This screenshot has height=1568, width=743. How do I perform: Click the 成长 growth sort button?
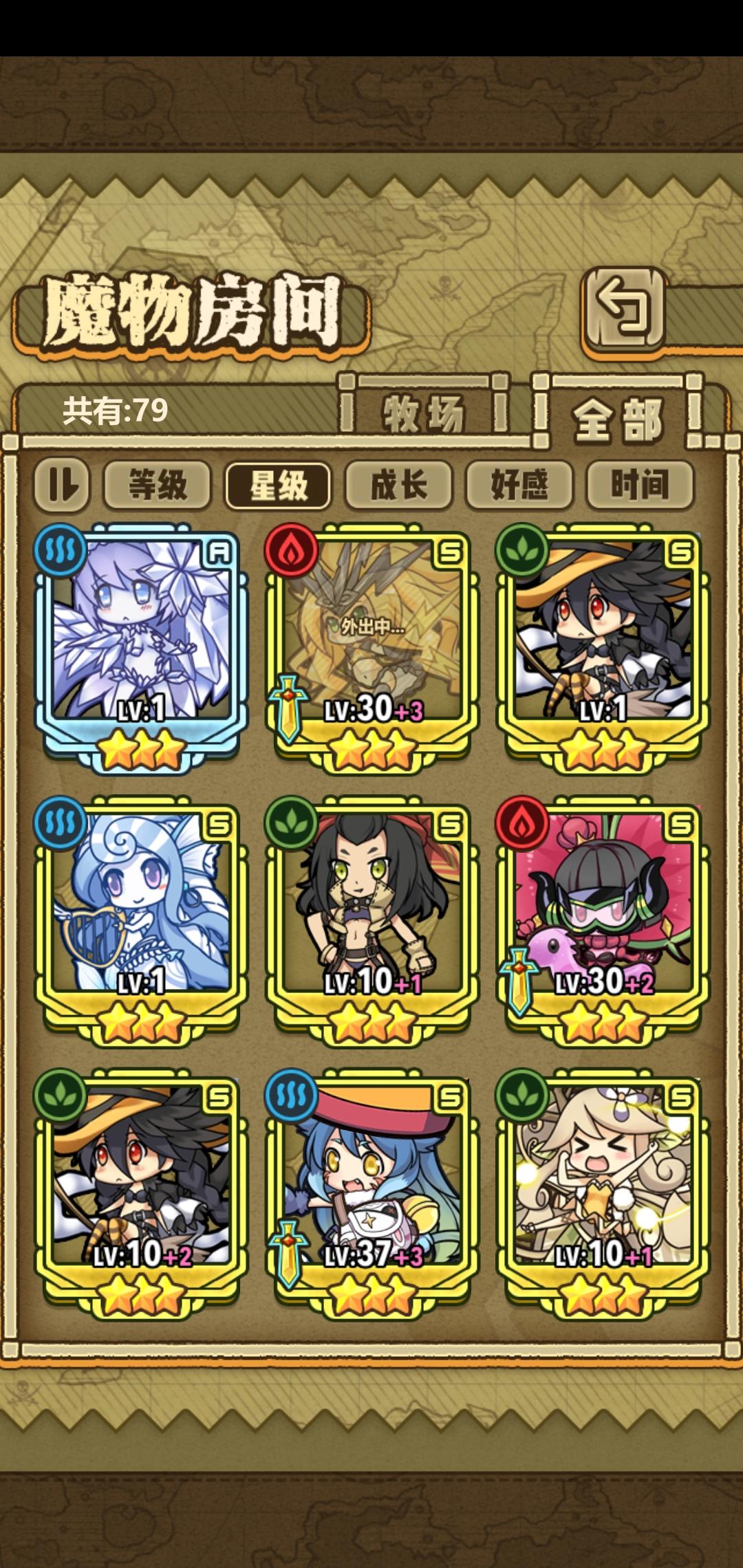coord(398,486)
